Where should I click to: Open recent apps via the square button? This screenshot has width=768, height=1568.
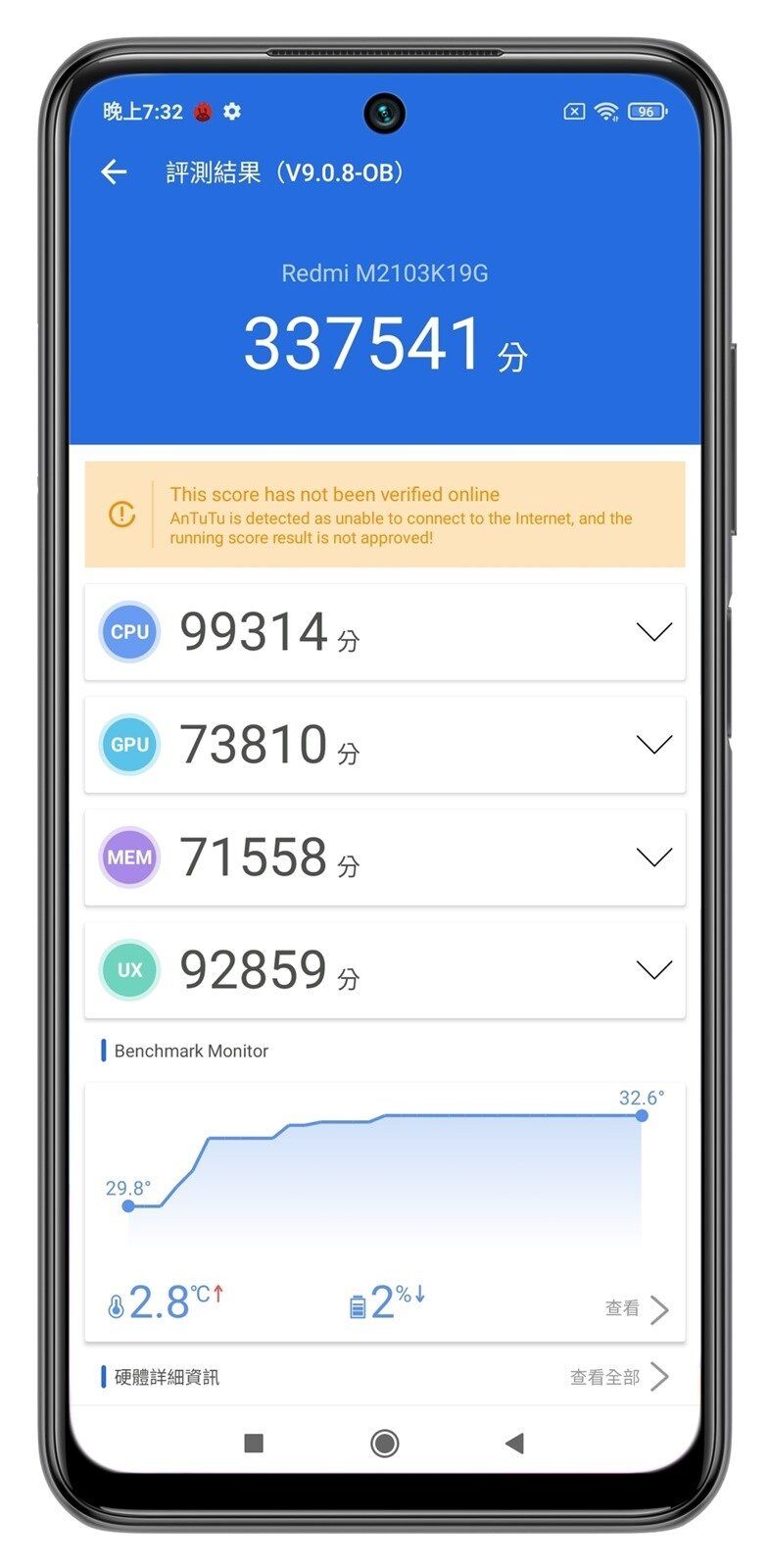(x=254, y=1443)
